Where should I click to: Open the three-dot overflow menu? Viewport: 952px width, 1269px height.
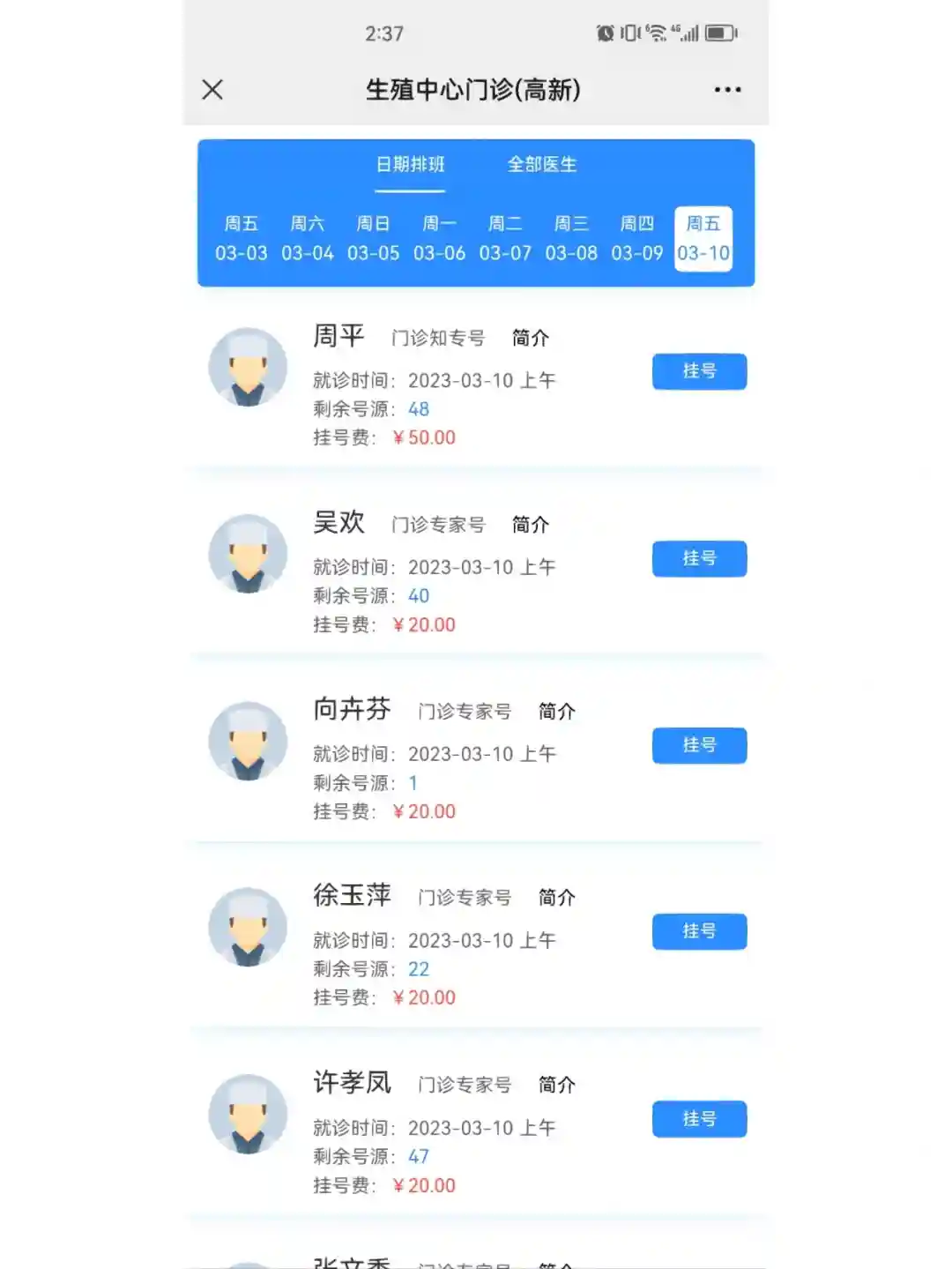tap(727, 89)
